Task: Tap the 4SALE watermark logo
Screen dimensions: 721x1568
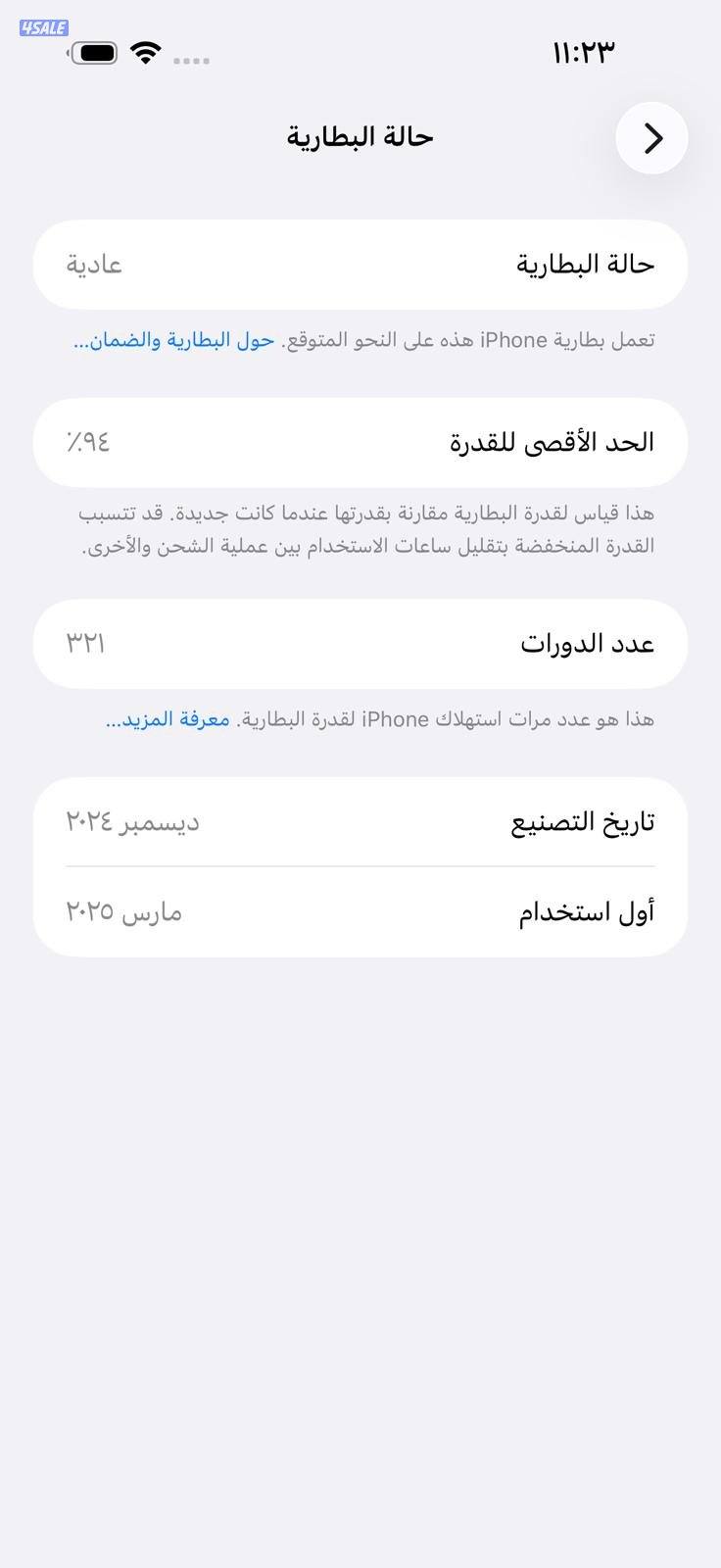Action: point(42,26)
